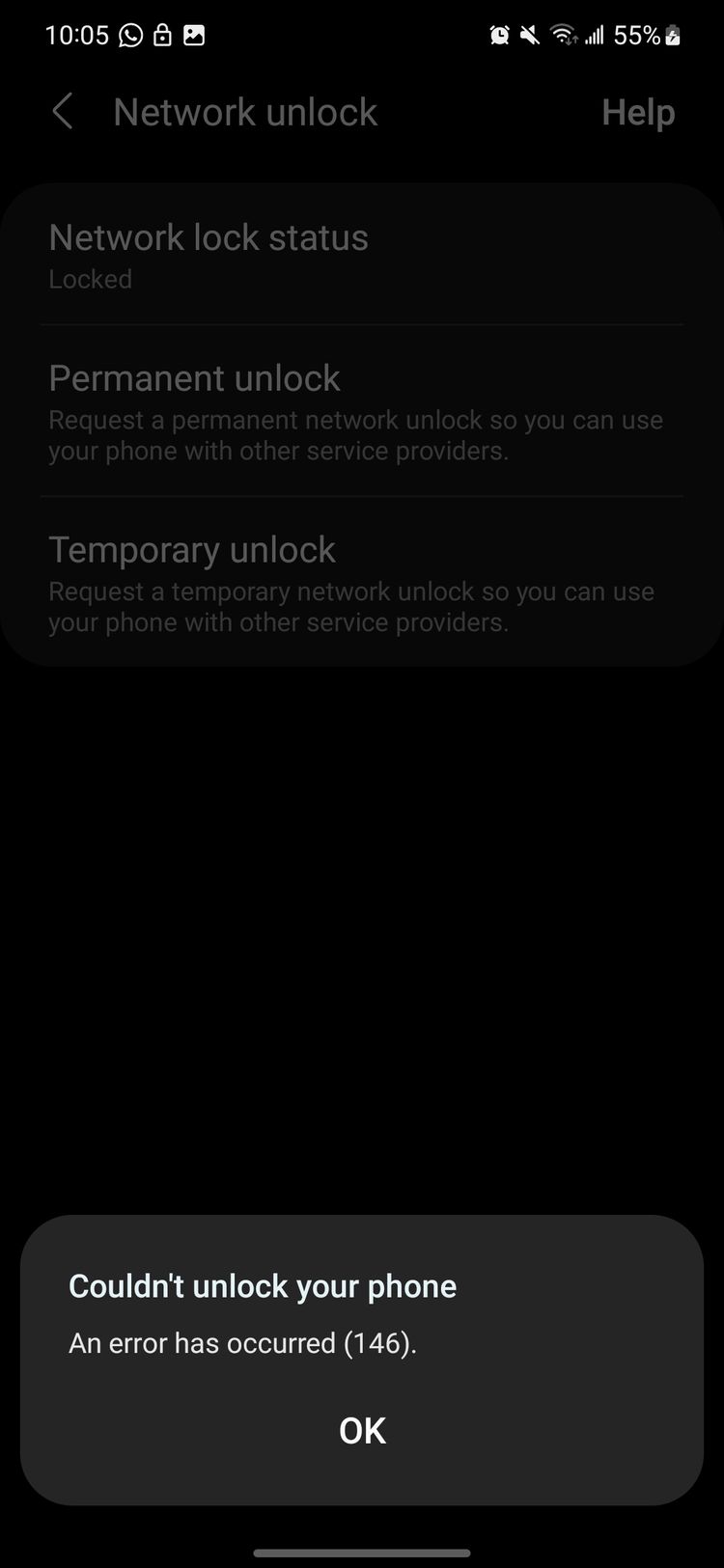Viewport: 724px width, 1568px height.
Task: Choose Temporary unlock option
Action: pyautogui.click(x=362, y=583)
